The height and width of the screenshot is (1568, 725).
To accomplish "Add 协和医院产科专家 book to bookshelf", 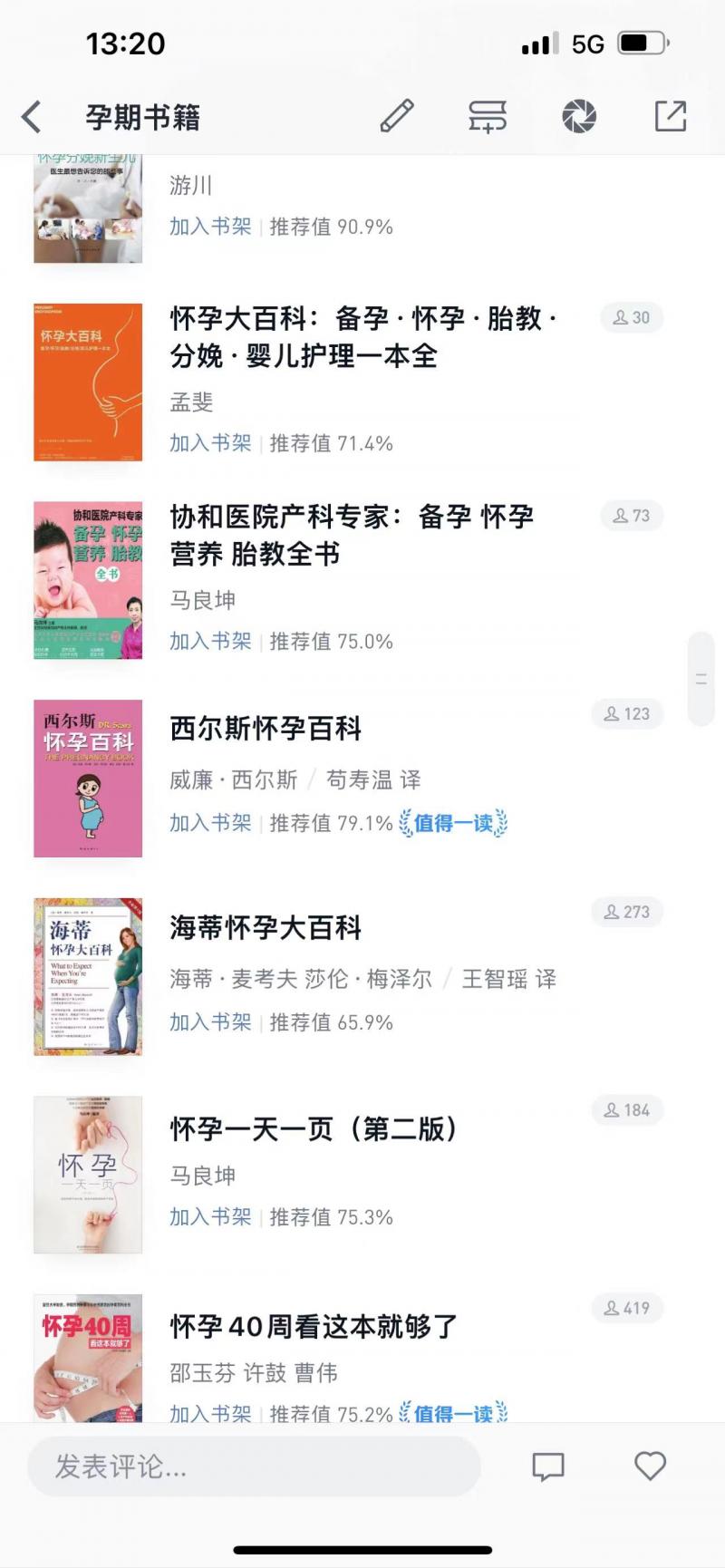I will click(210, 642).
